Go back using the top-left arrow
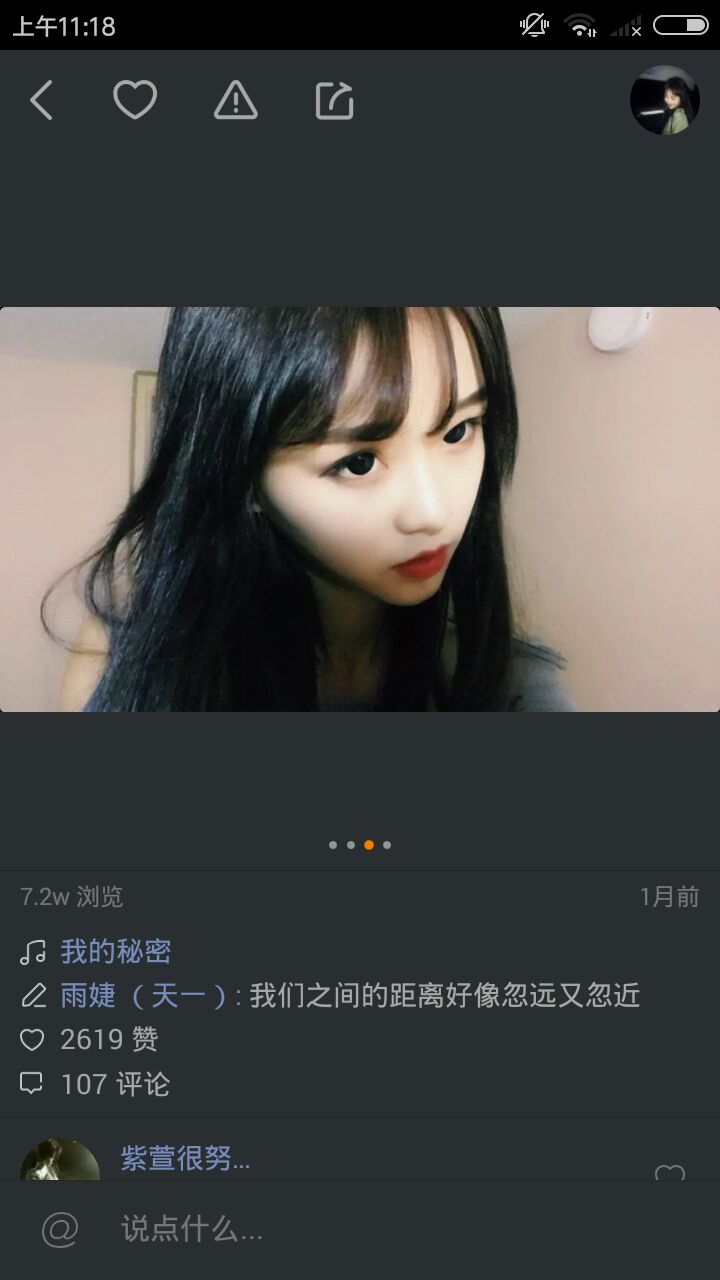Viewport: 720px width, 1280px height. 41,101
